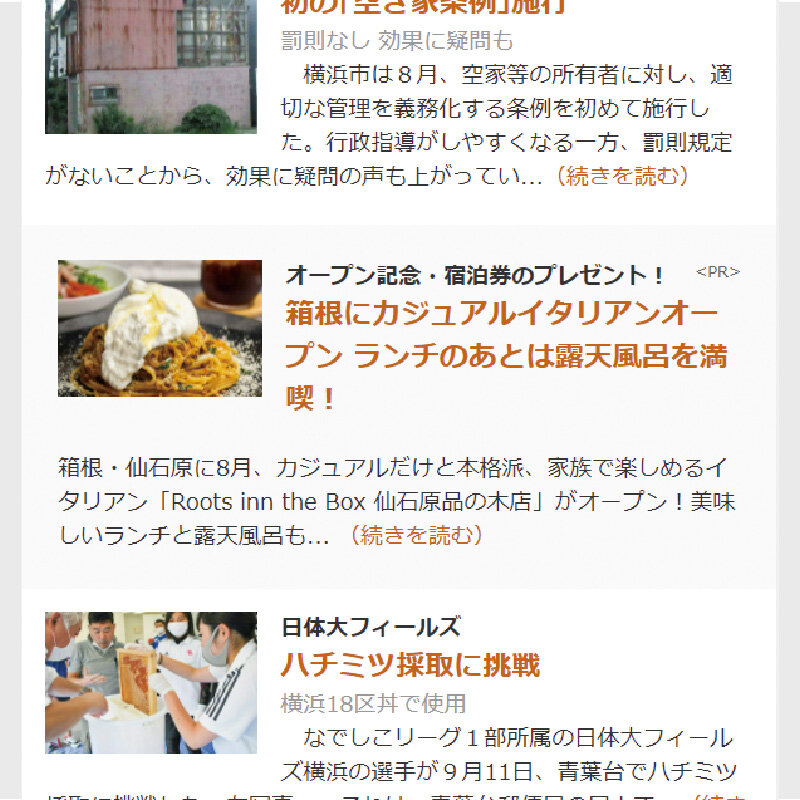Read more of the Yokohama vacant house article
The height and width of the screenshot is (800, 800).
(x=621, y=177)
